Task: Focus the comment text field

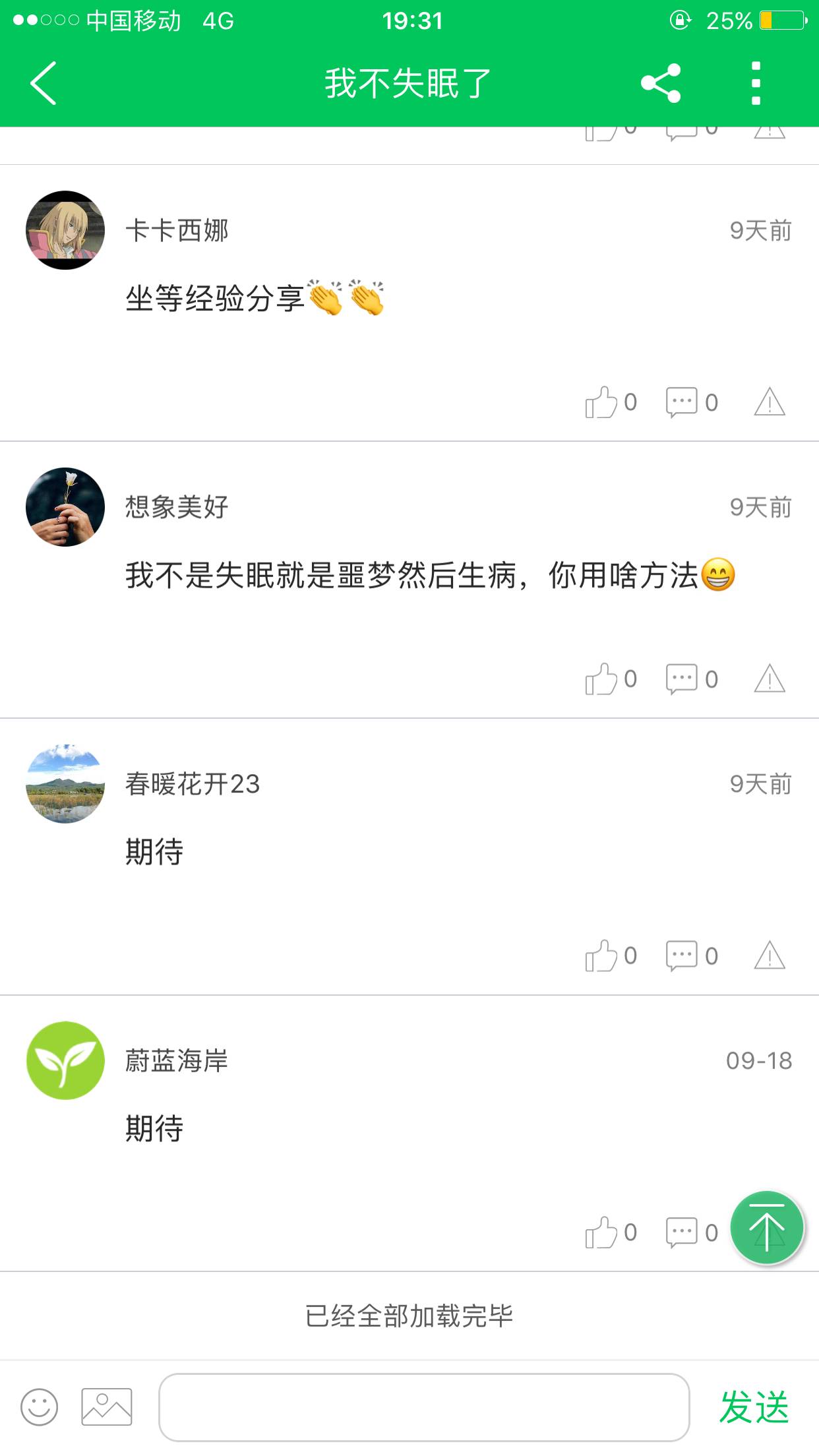Action: (x=424, y=1407)
